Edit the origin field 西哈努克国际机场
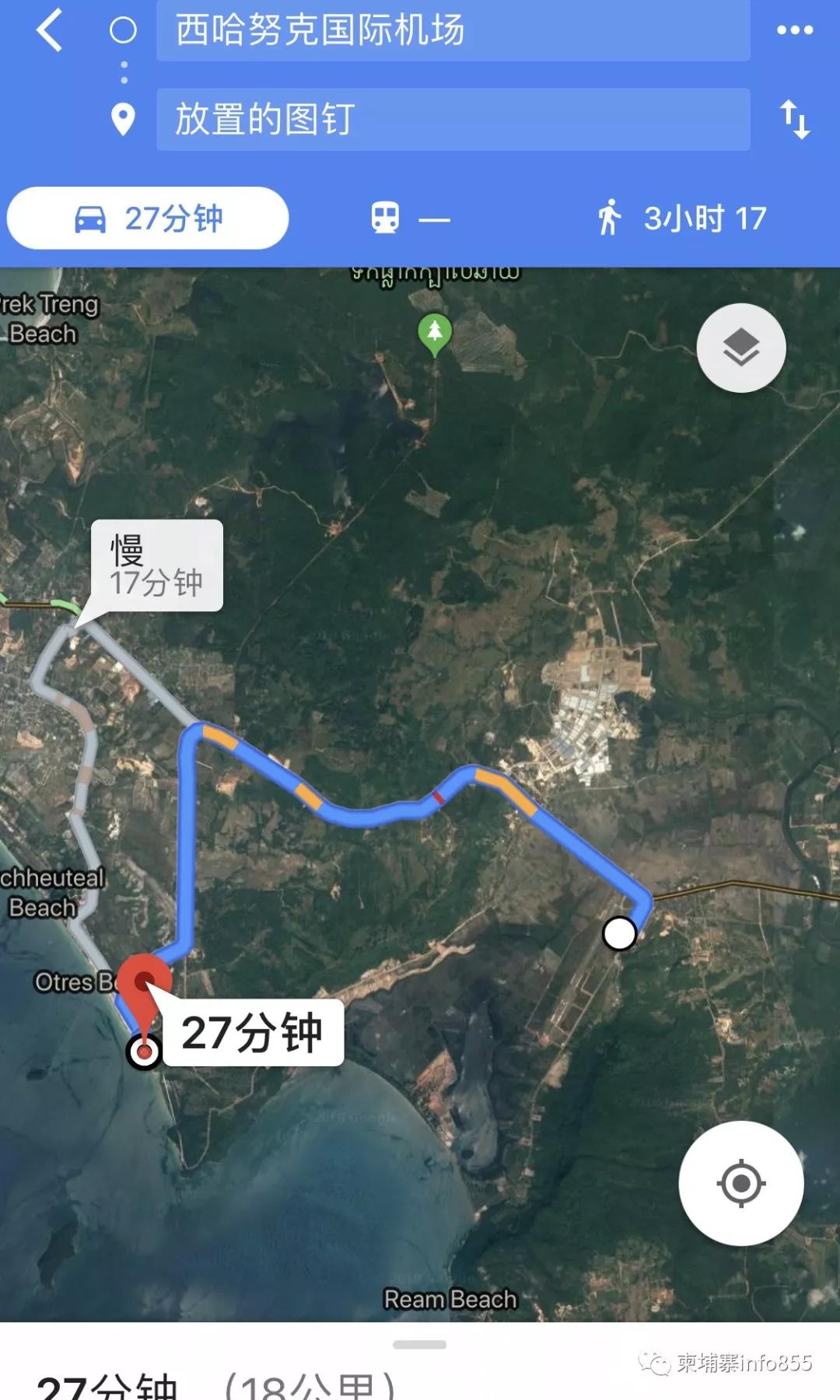 [x=453, y=31]
